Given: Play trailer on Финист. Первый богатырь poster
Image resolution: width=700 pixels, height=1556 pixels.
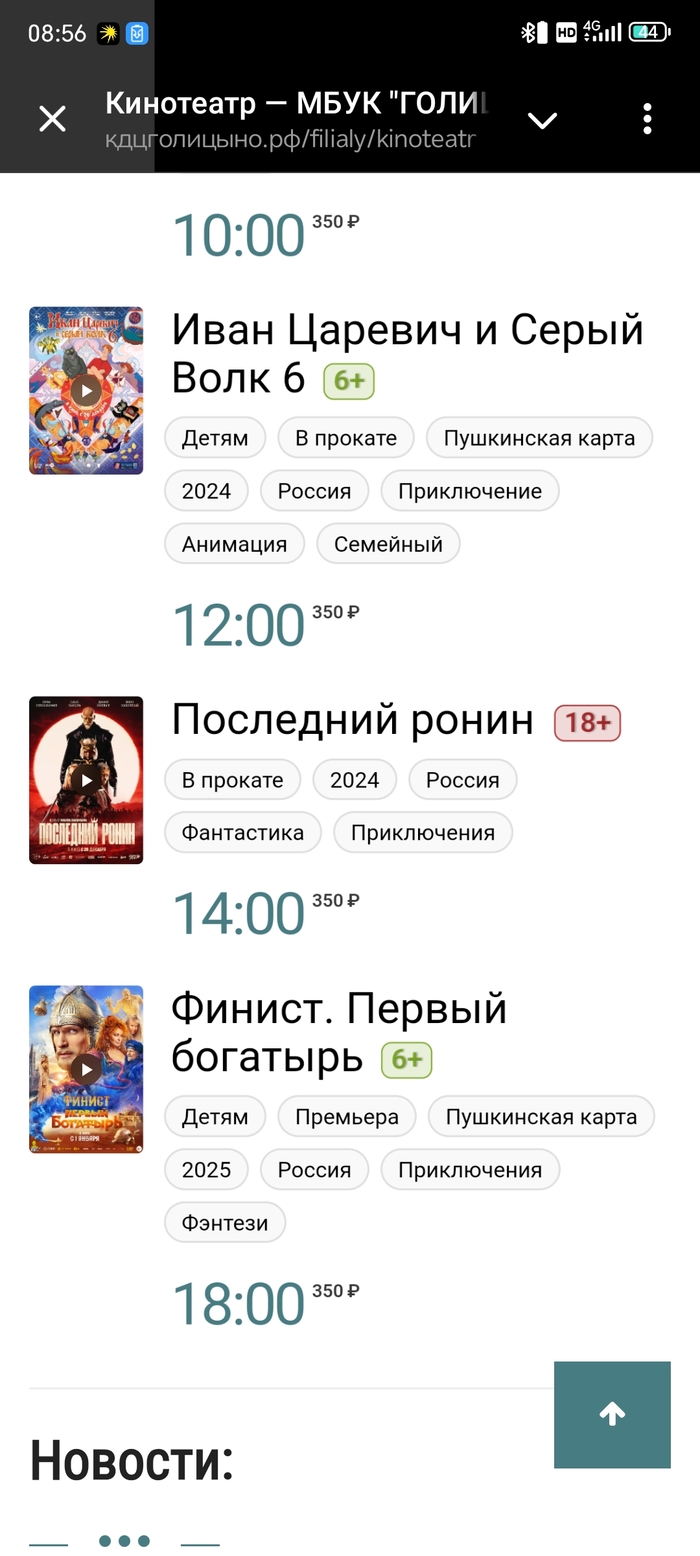Looking at the screenshot, I should tap(86, 1069).
